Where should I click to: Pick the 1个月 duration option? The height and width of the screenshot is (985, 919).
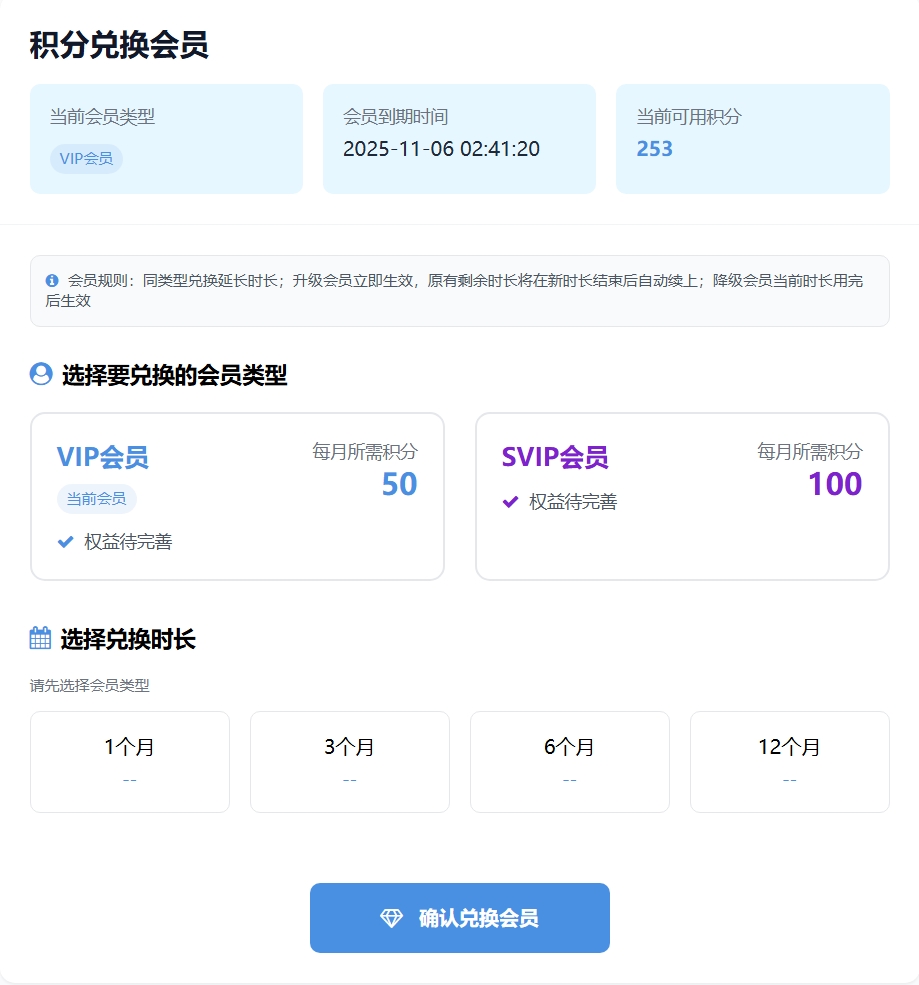(130, 761)
